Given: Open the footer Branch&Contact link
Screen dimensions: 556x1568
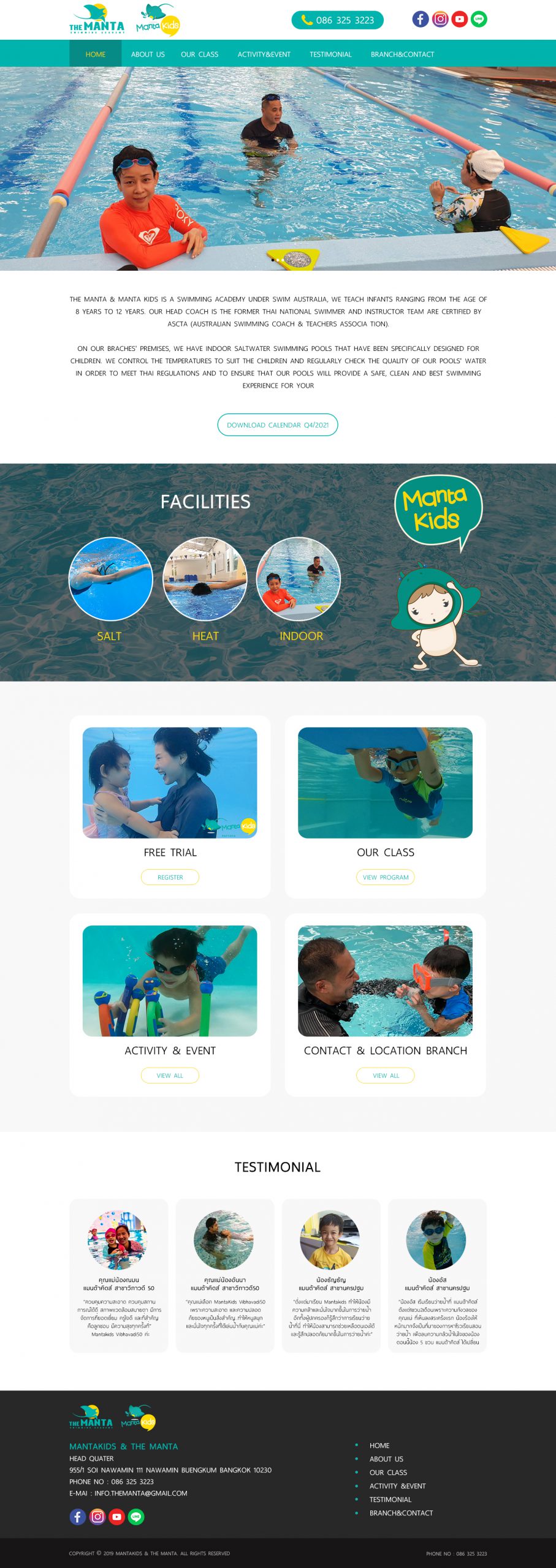Looking at the screenshot, I should click(x=401, y=1513).
